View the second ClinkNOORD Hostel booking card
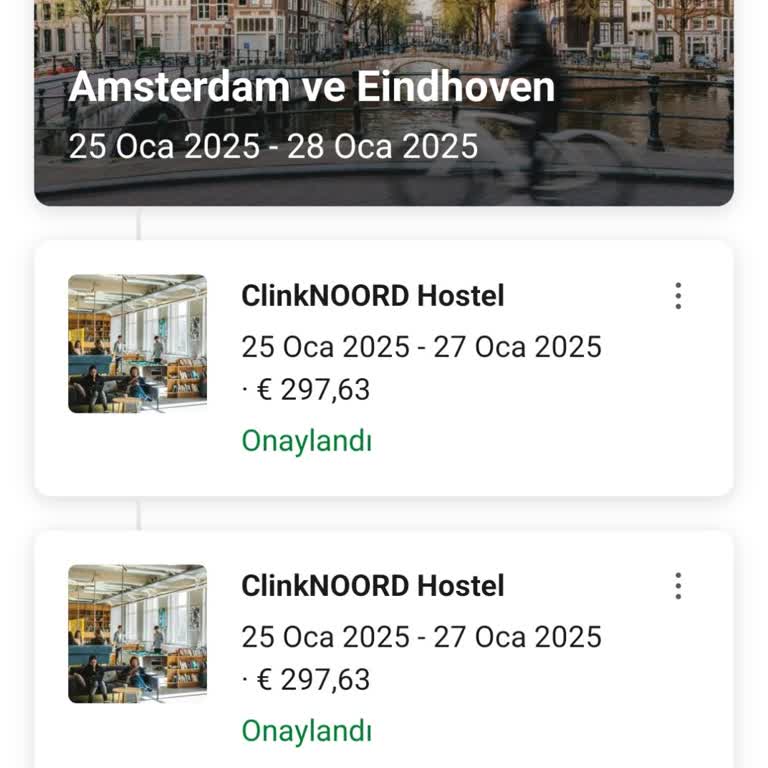768x768 pixels. point(420,656)
